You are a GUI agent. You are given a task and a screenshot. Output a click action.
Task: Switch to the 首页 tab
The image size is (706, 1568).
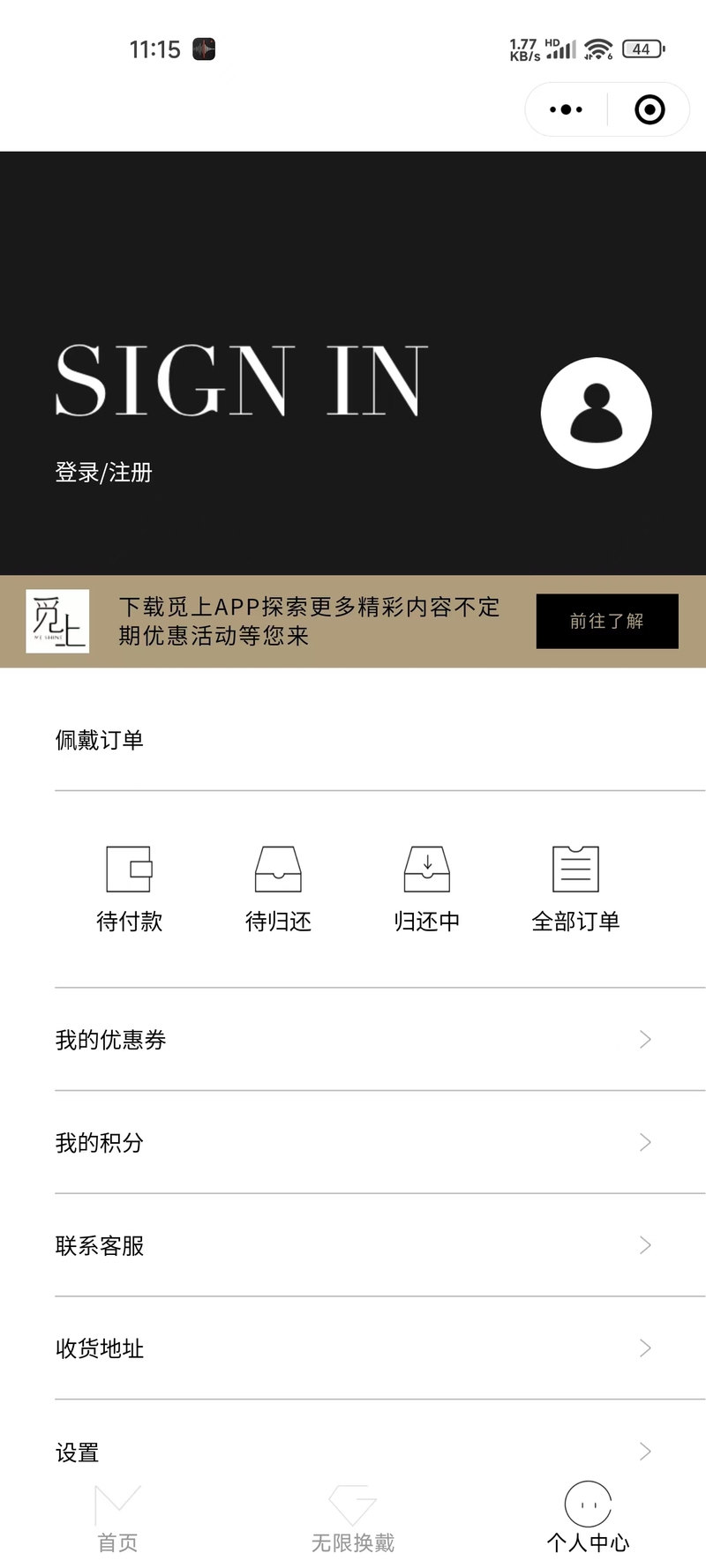[117, 1519]
